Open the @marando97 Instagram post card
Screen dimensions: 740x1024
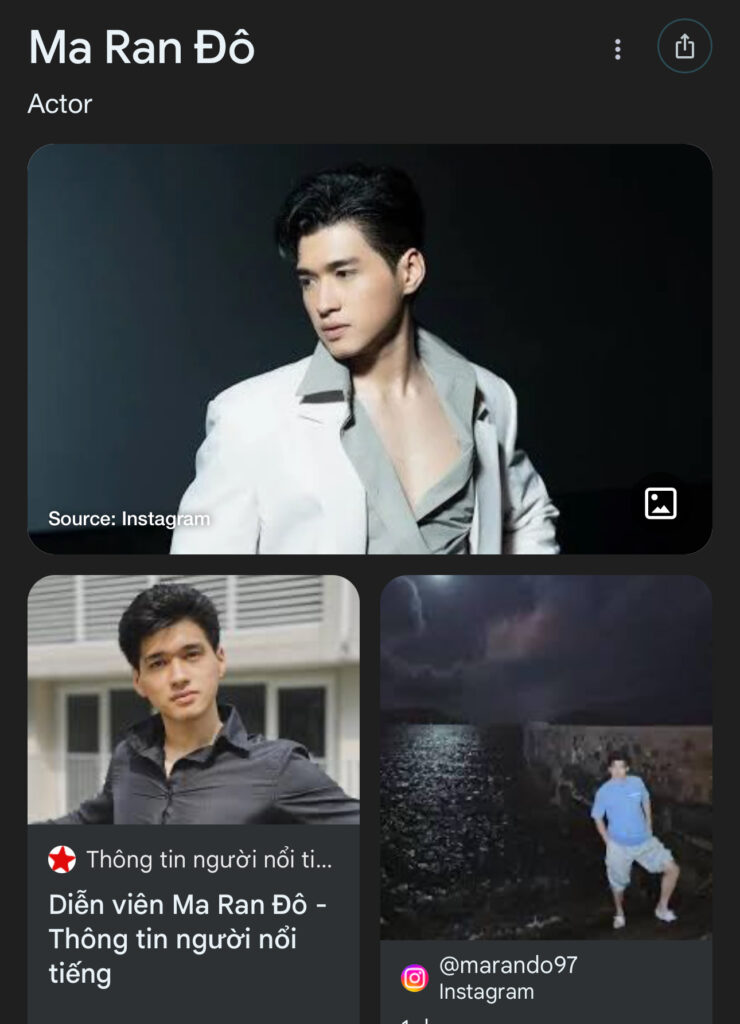click(546, 760)
